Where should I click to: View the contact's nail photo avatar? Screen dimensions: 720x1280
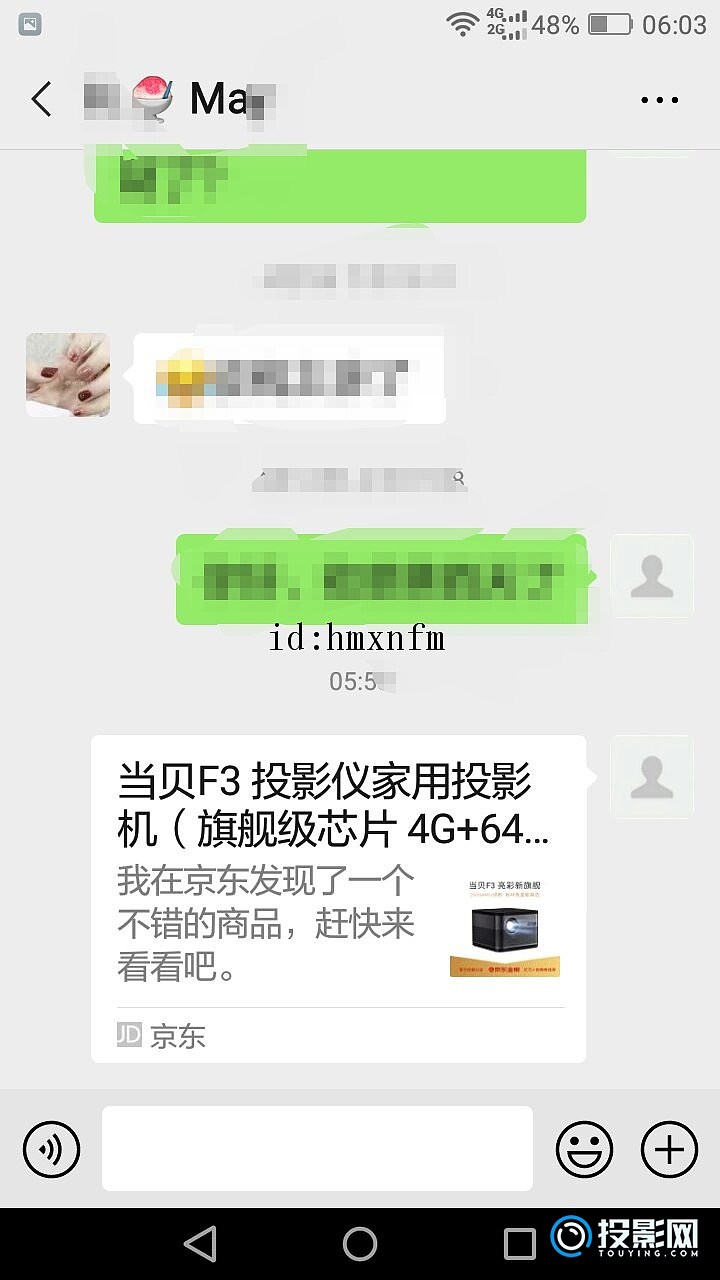click(67, 375)
